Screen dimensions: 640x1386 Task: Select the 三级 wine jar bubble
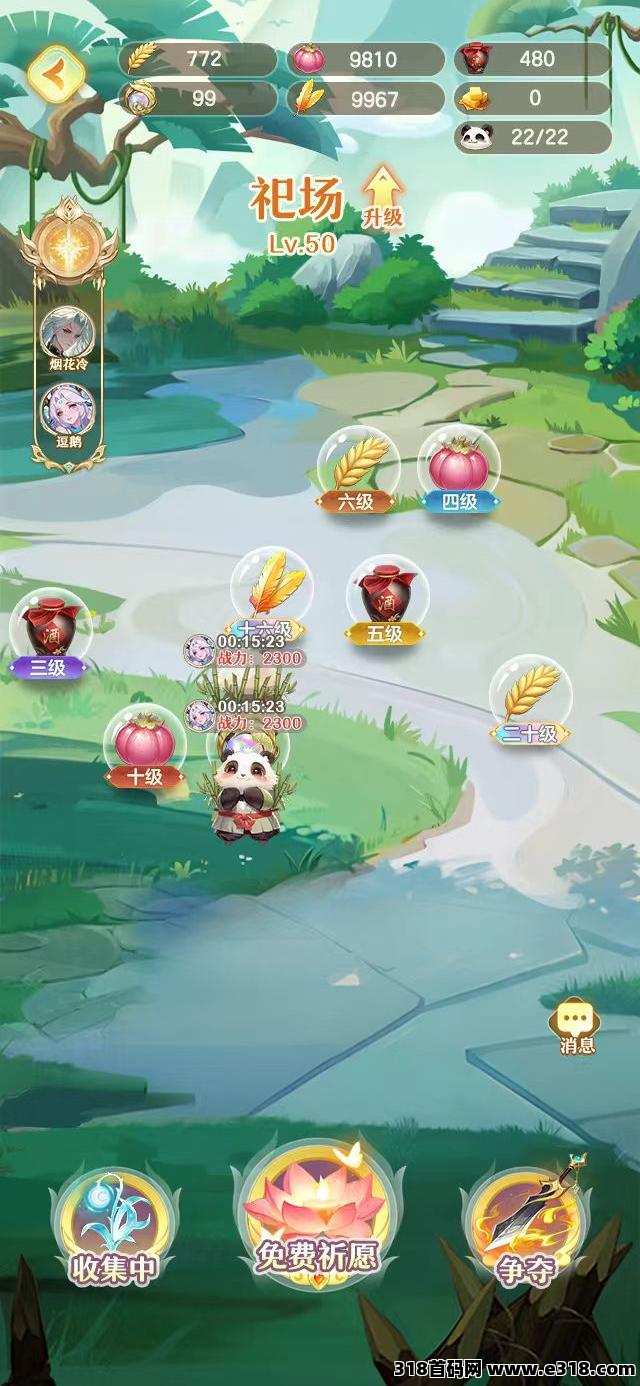[x=48, y=635]
